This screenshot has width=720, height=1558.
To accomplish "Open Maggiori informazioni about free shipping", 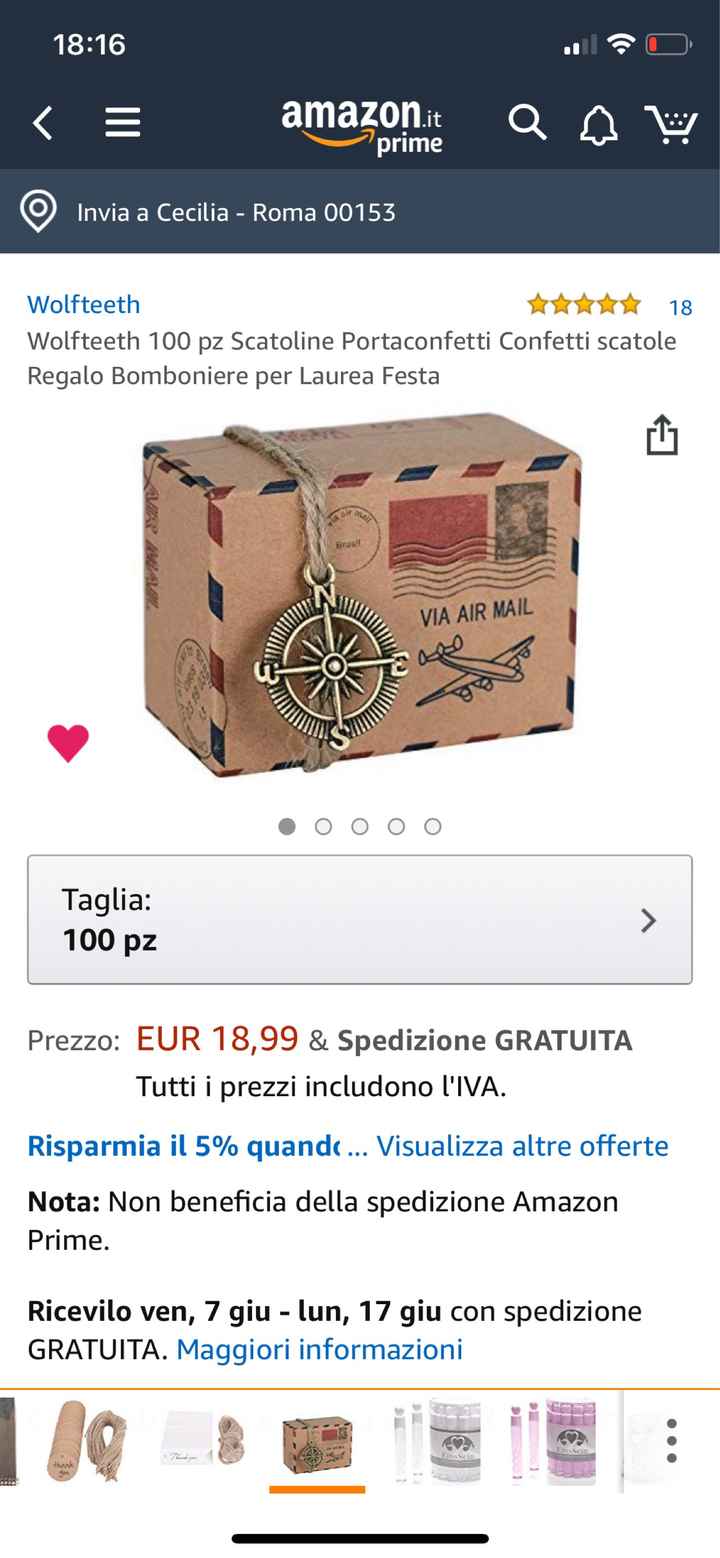I will [318, 1349].
